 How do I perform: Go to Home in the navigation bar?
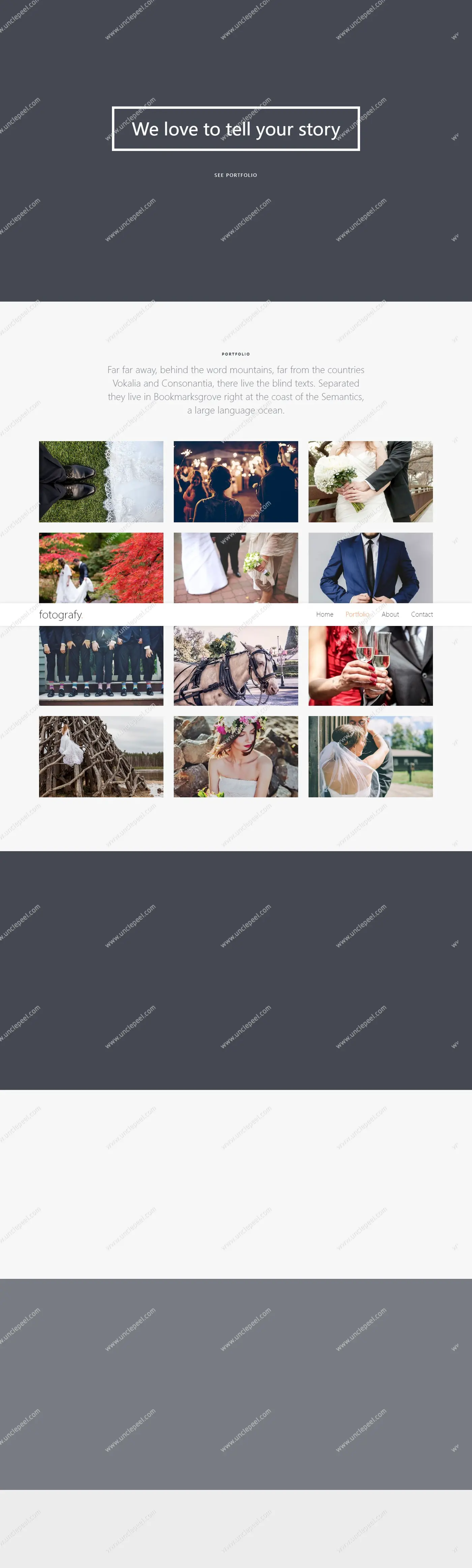(324, 614)
